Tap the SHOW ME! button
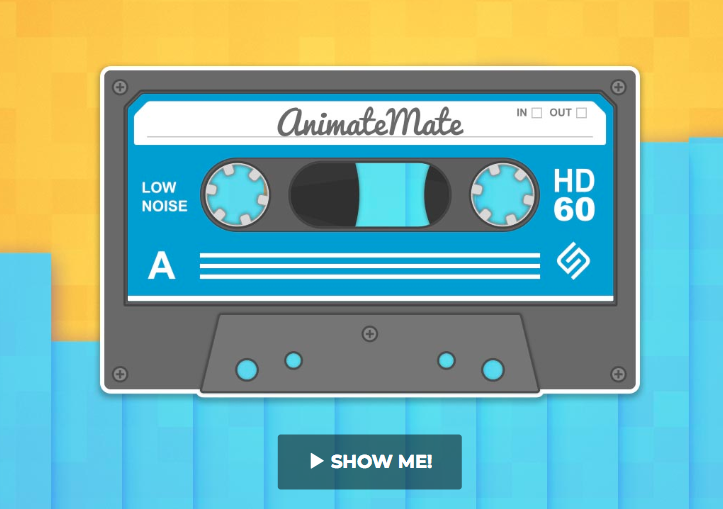723x509 pixels. 370,461
